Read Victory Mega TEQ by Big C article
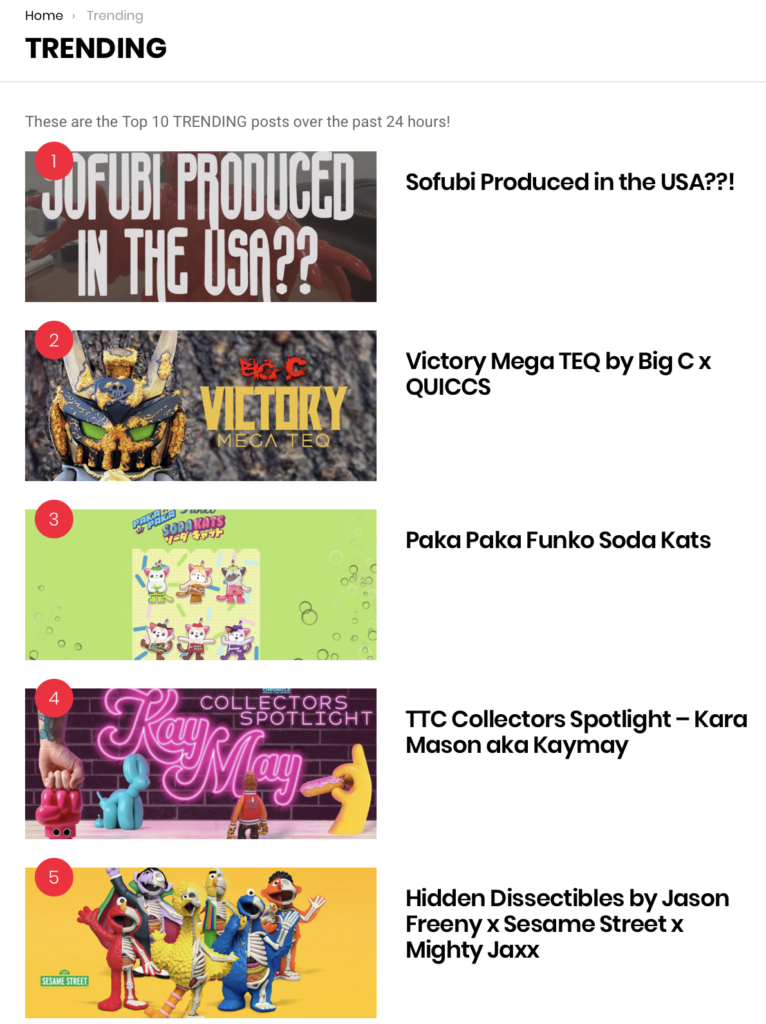Image resolution: width=766 pixels, height=1024 pixels. click(557, 374)
